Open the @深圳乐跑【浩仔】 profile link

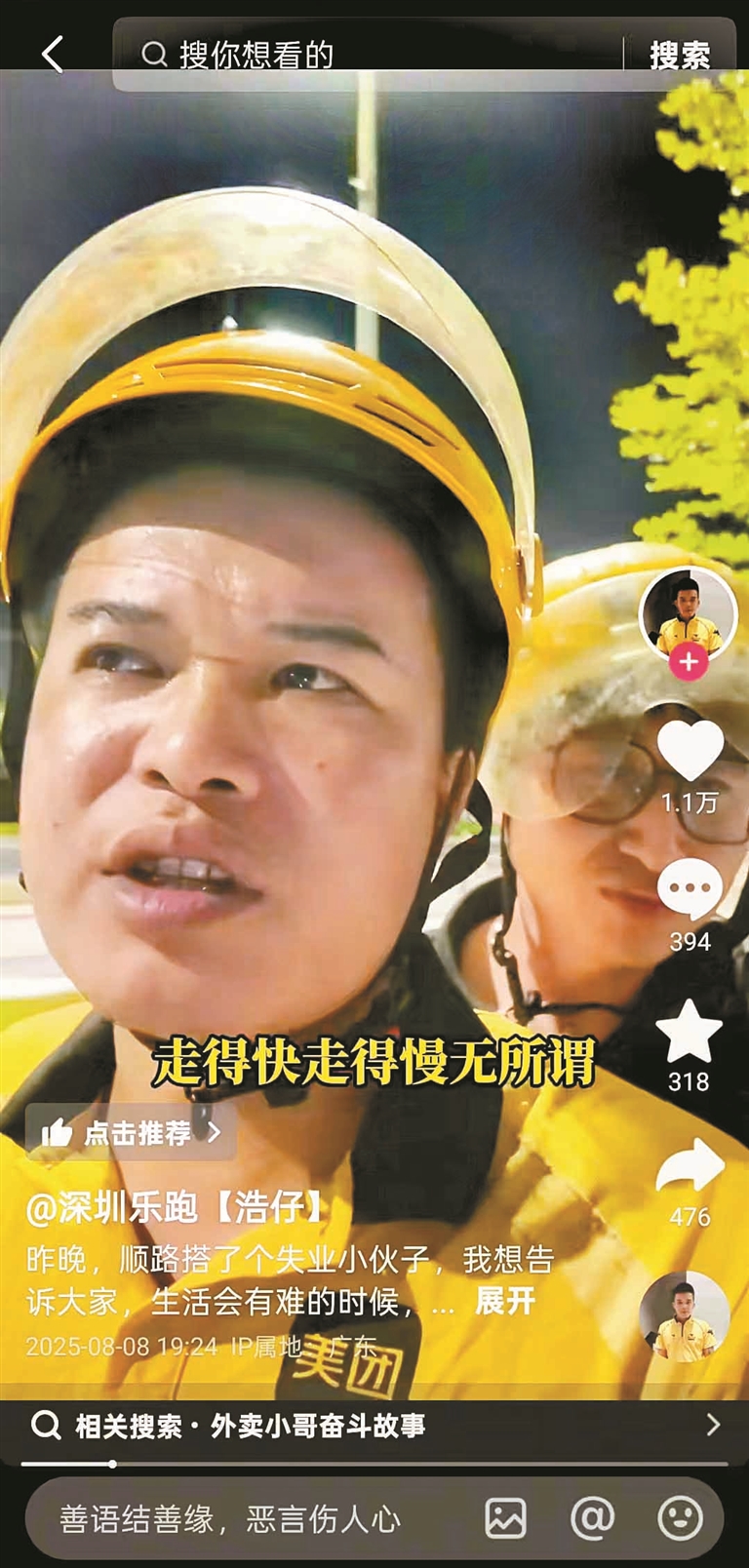tap(176, 1207)
